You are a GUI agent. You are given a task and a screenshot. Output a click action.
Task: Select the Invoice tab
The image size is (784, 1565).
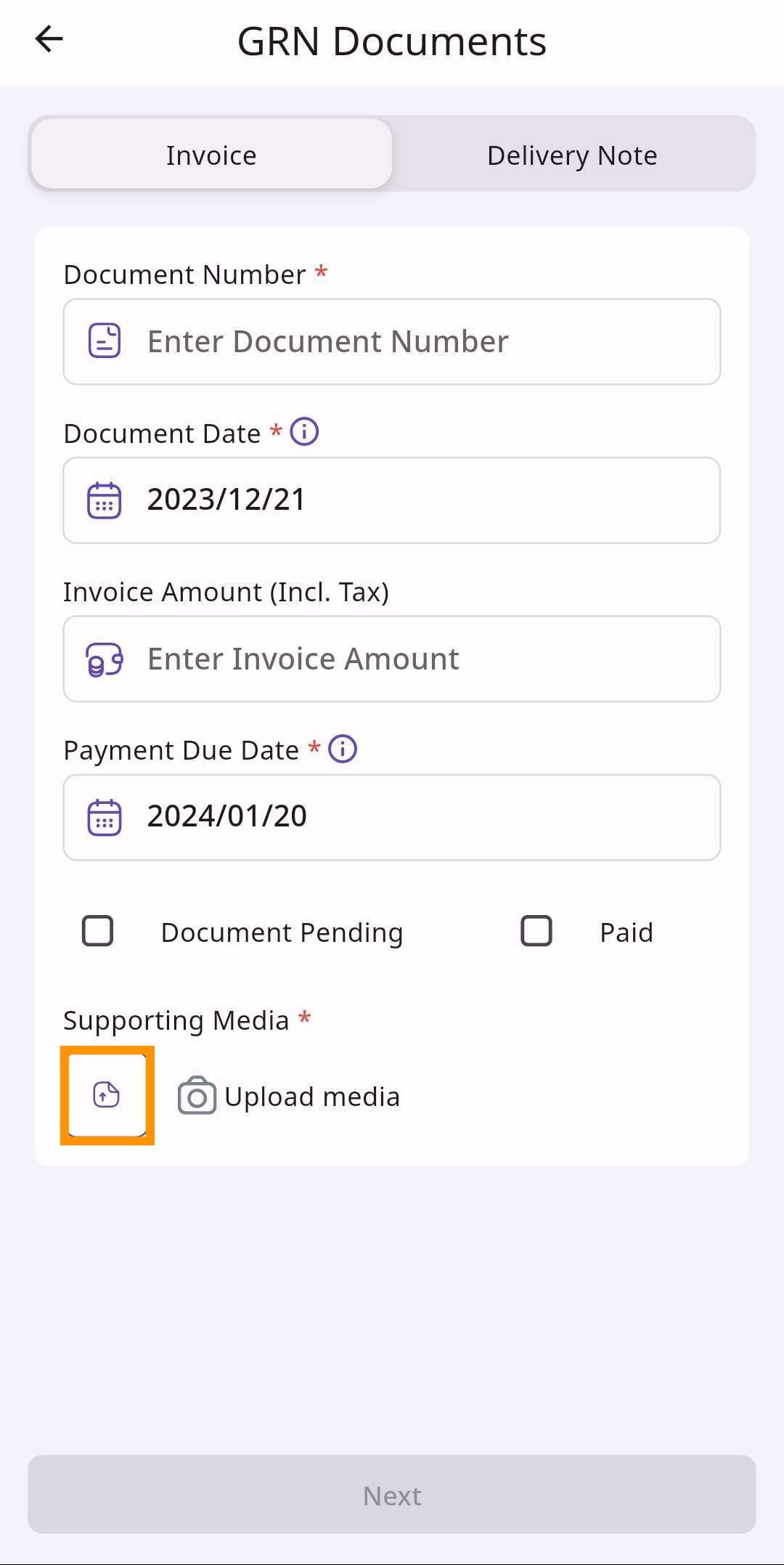(x=211, y=155)
